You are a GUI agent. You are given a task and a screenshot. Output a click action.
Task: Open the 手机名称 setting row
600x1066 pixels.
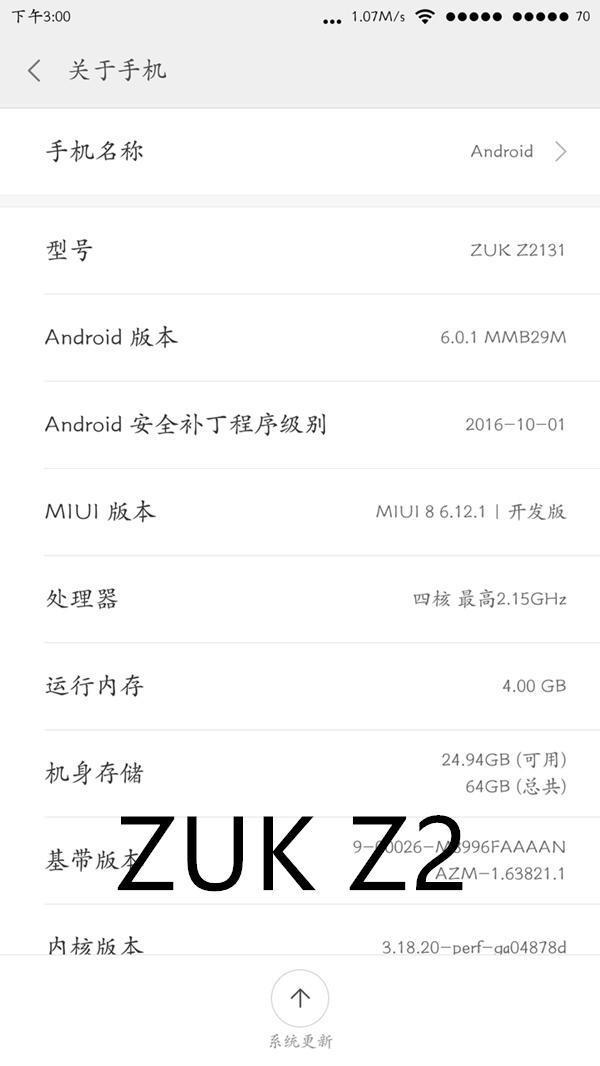[300, 151]
